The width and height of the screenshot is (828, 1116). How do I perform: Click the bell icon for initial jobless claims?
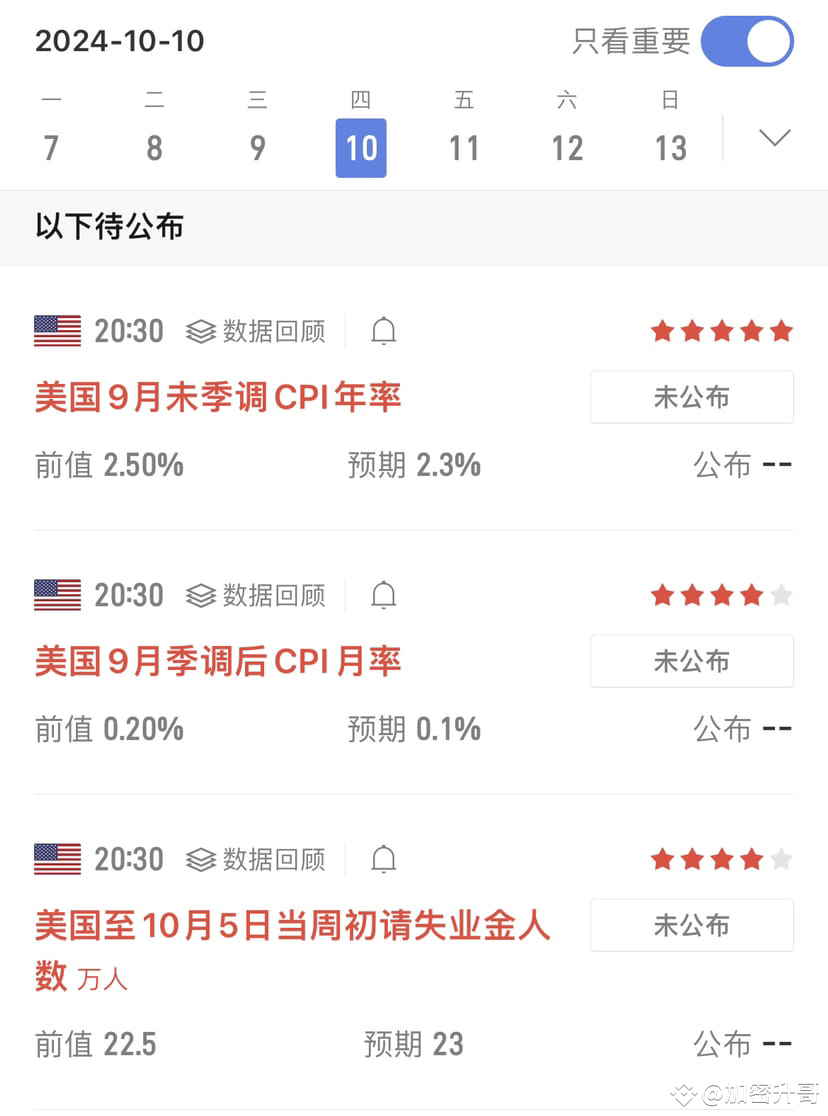pos(384,859)
